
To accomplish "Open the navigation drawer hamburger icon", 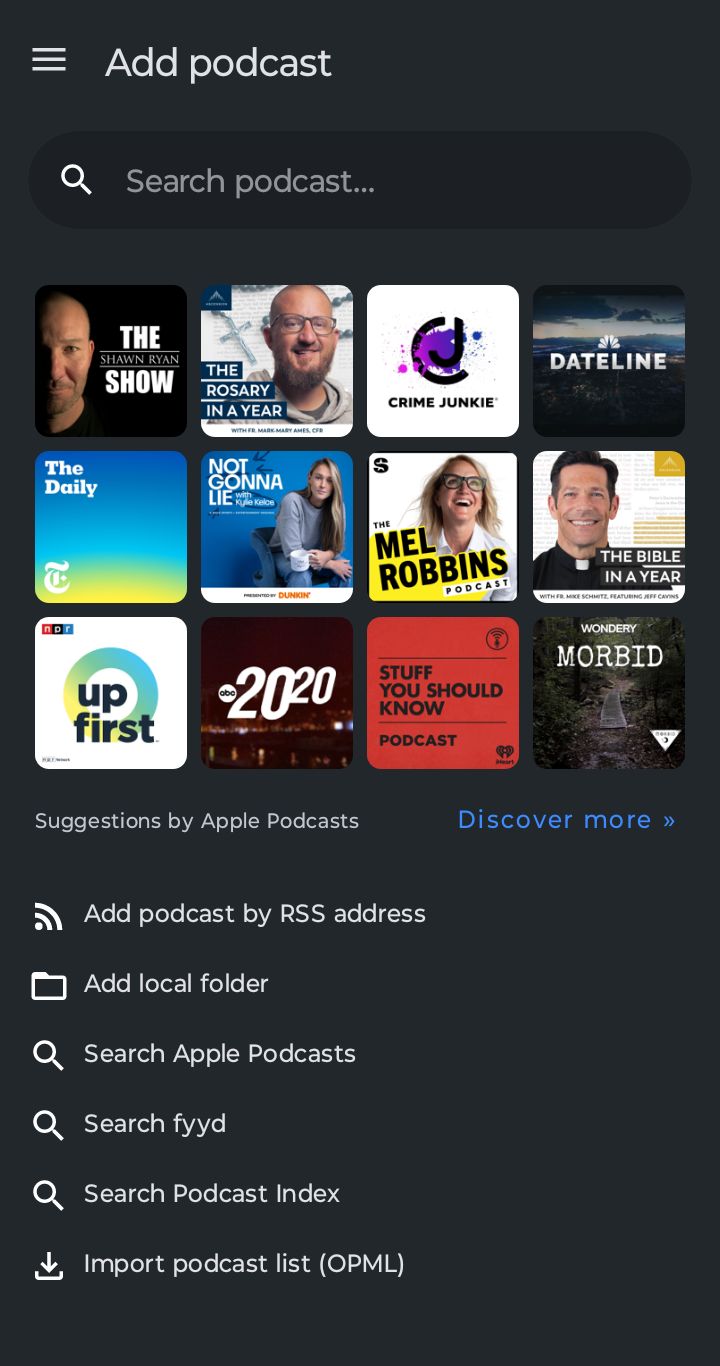I will coord(48,60).
